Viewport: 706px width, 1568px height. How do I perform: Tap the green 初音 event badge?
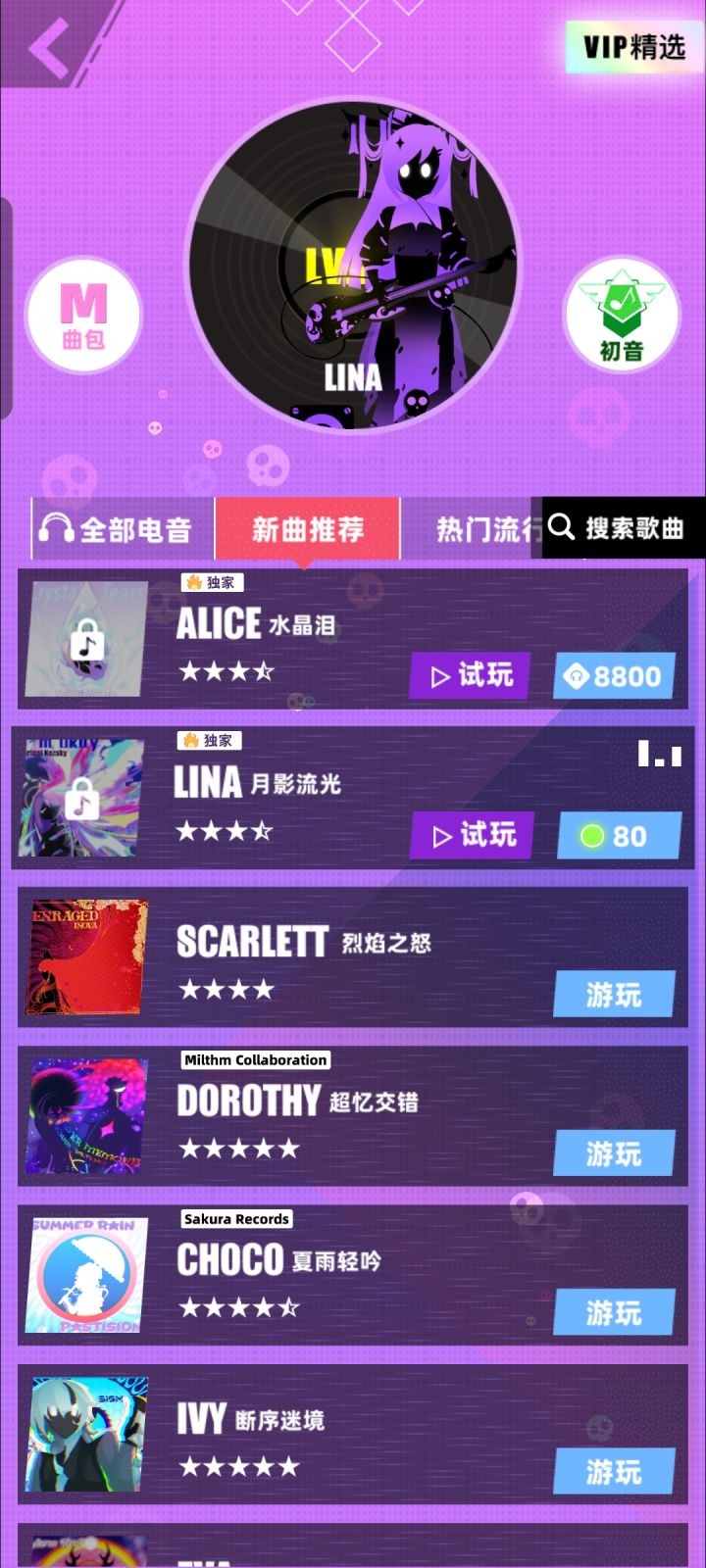coord(622,314)
